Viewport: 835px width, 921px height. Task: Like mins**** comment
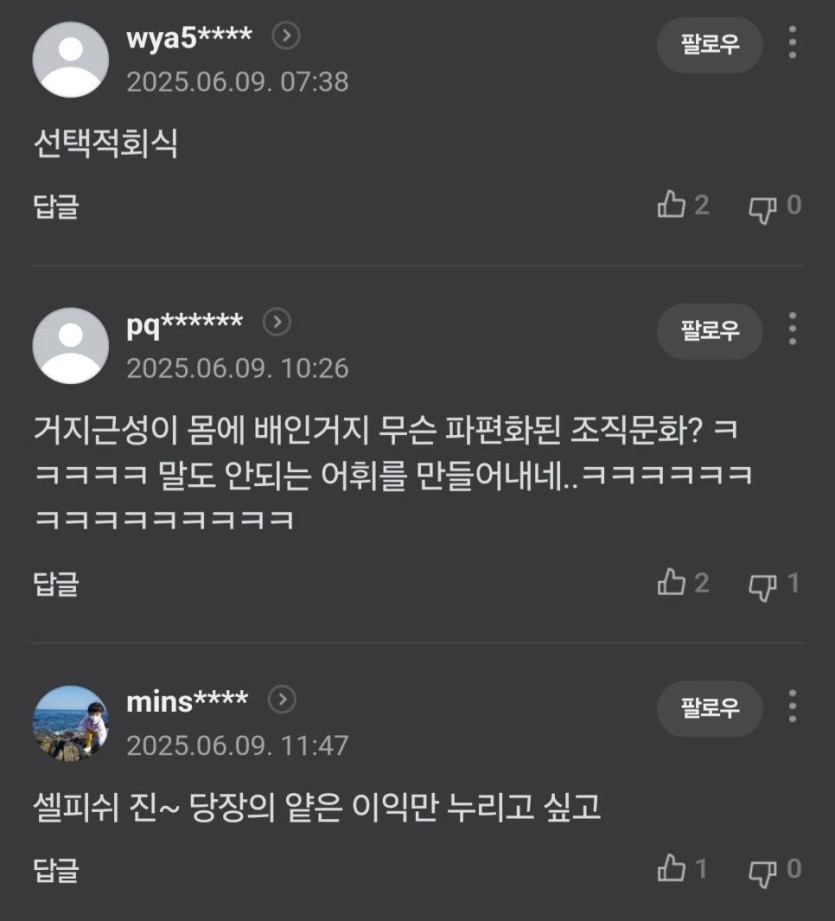click(672, 869)
